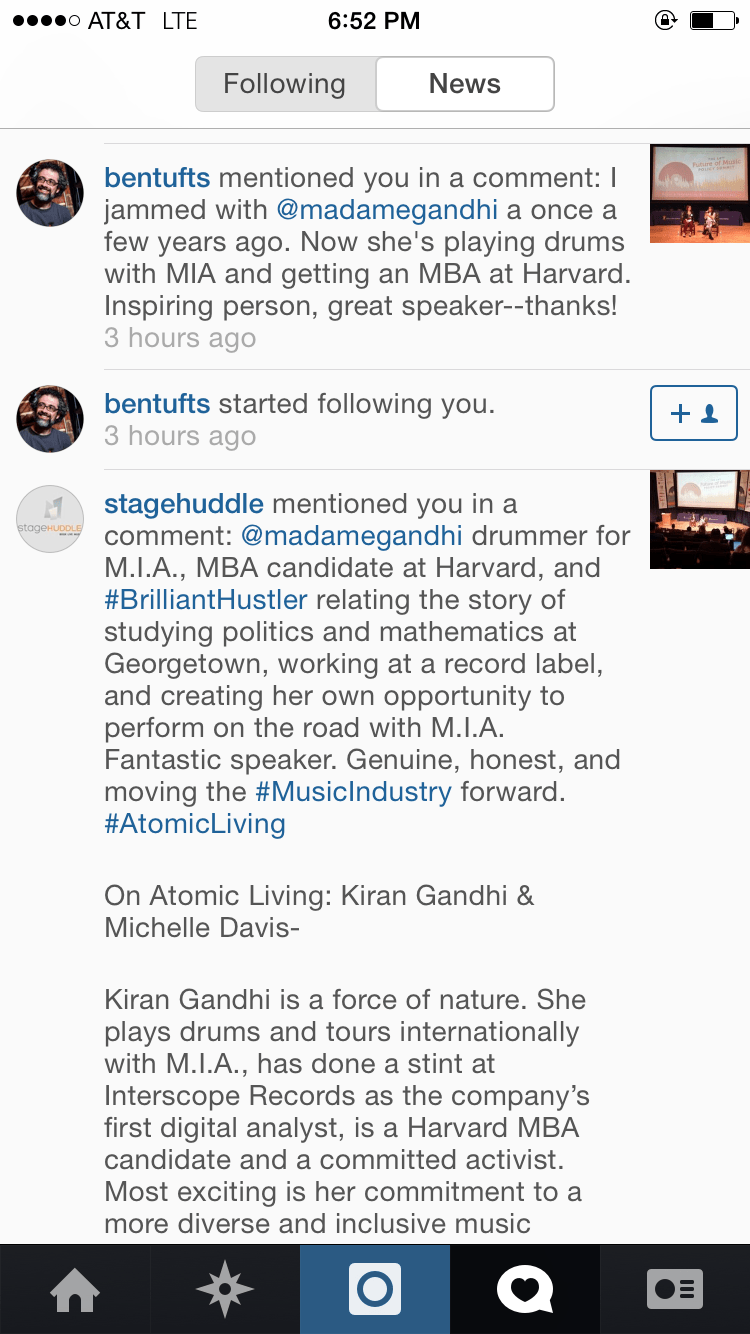Open stagehuddle profile picture
Screen dimensions: 750x1334
click(50, 519)
